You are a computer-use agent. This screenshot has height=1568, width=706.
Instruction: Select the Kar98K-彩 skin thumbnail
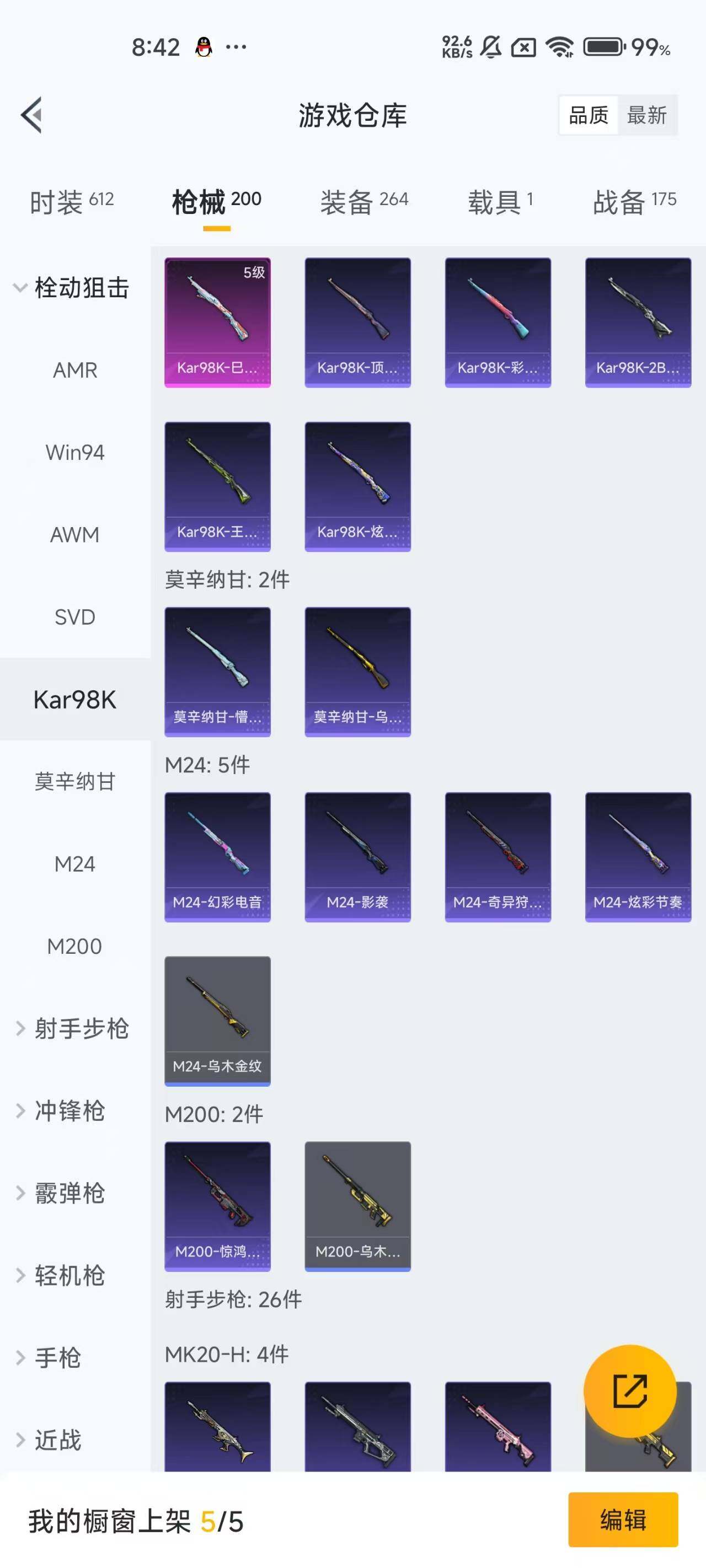click(498, 321)
